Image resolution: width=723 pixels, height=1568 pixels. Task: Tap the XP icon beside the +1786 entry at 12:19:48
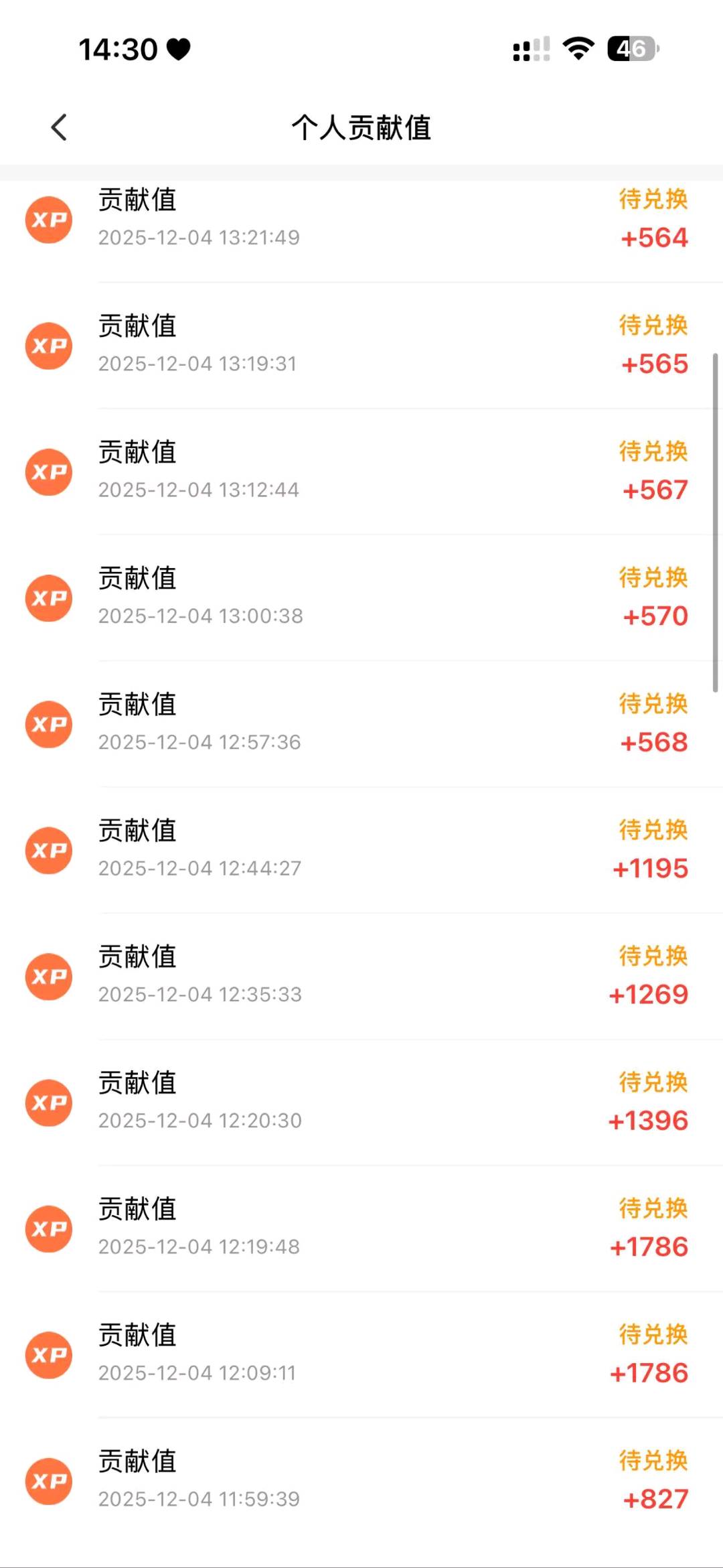(x=48, y=1229)
